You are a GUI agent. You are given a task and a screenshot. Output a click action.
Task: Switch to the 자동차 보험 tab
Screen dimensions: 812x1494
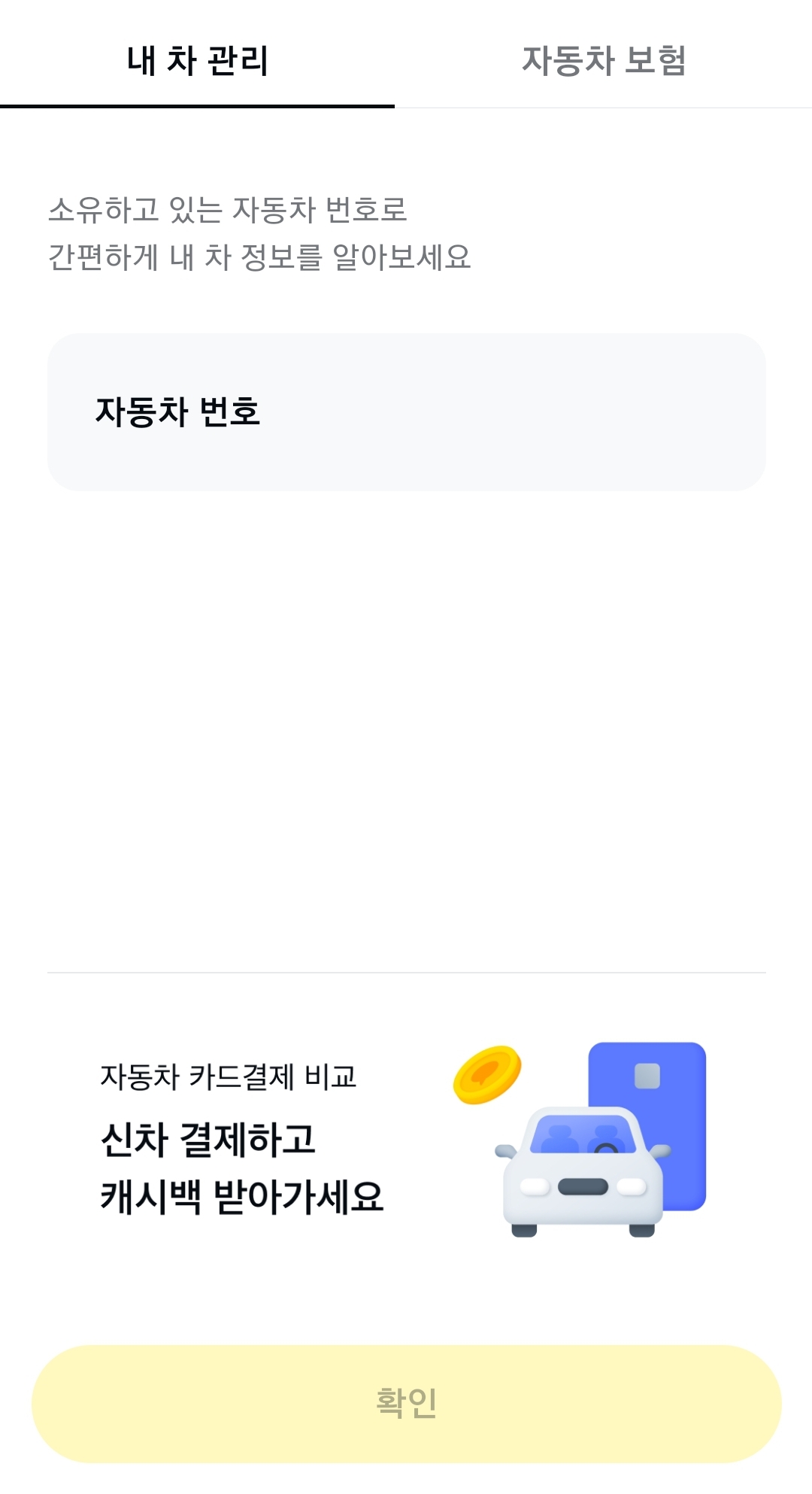pos(604,60)
